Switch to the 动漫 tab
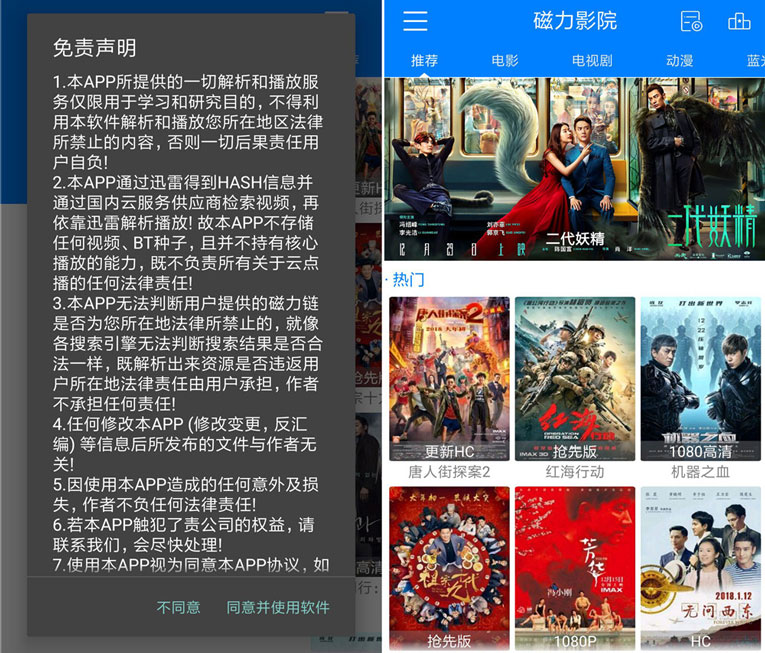765x653 pixels. [680, 61]
